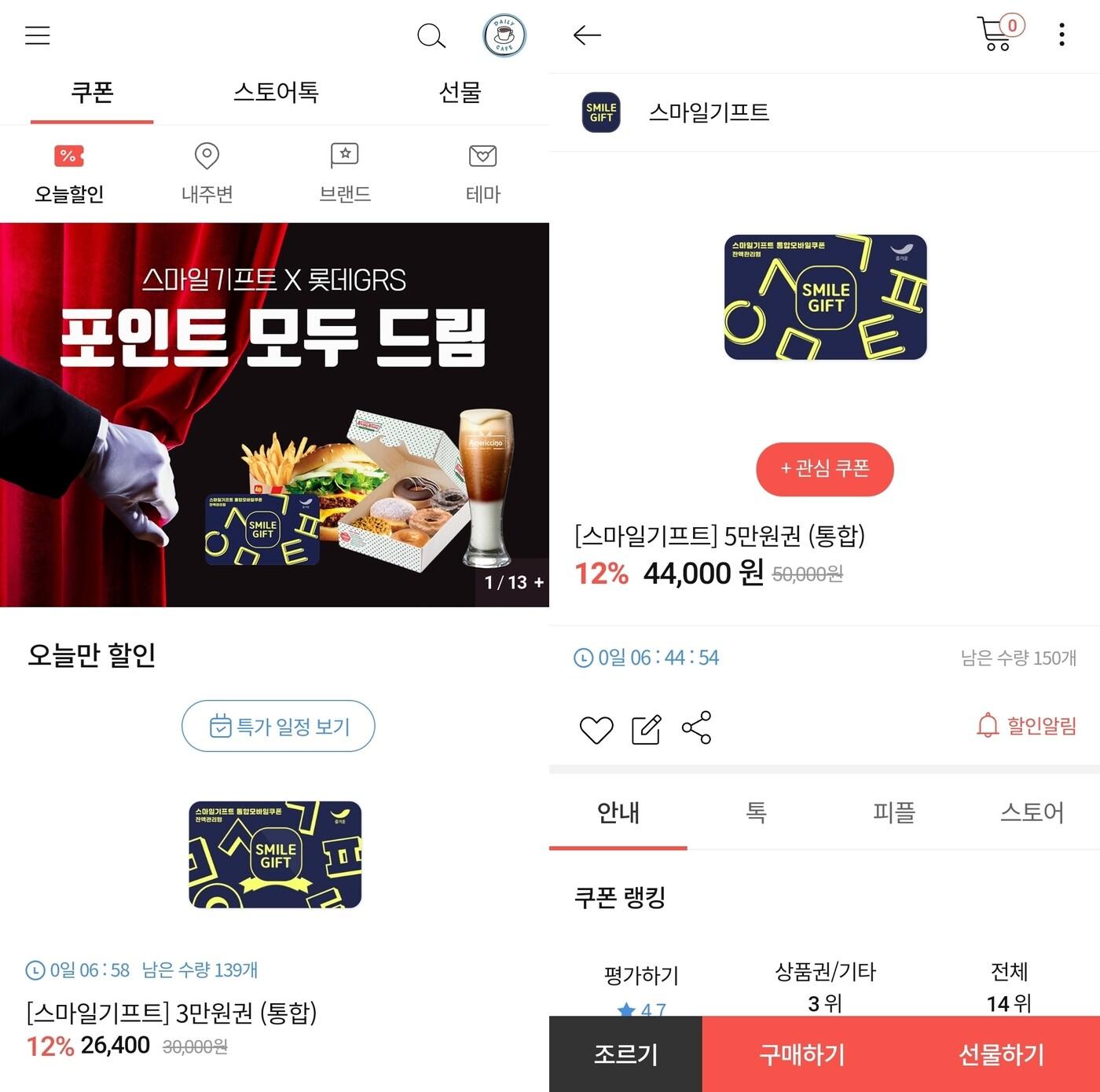Screen dimensions: 1100x1092
Task: Open the three-dot overflow menu
Action: pos(1061,35)
